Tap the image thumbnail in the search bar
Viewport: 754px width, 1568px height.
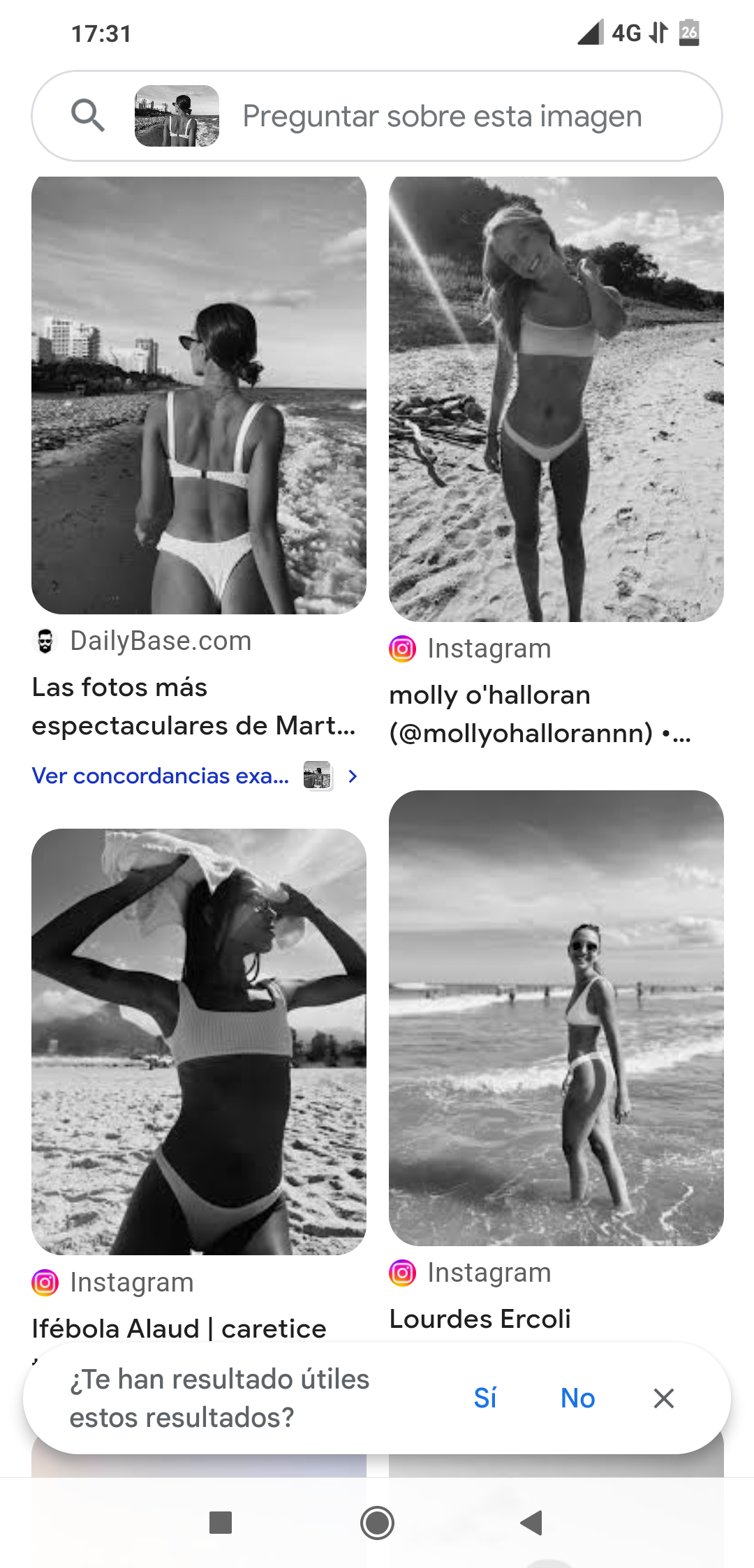coord(177,116)
